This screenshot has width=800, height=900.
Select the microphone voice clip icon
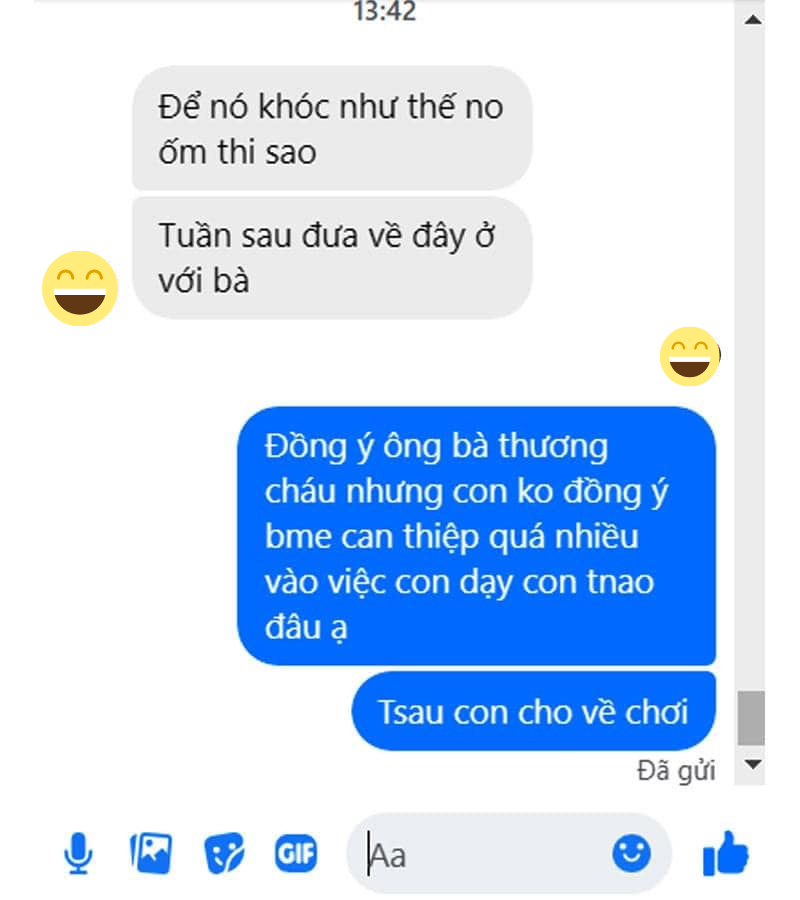[78, 854]
